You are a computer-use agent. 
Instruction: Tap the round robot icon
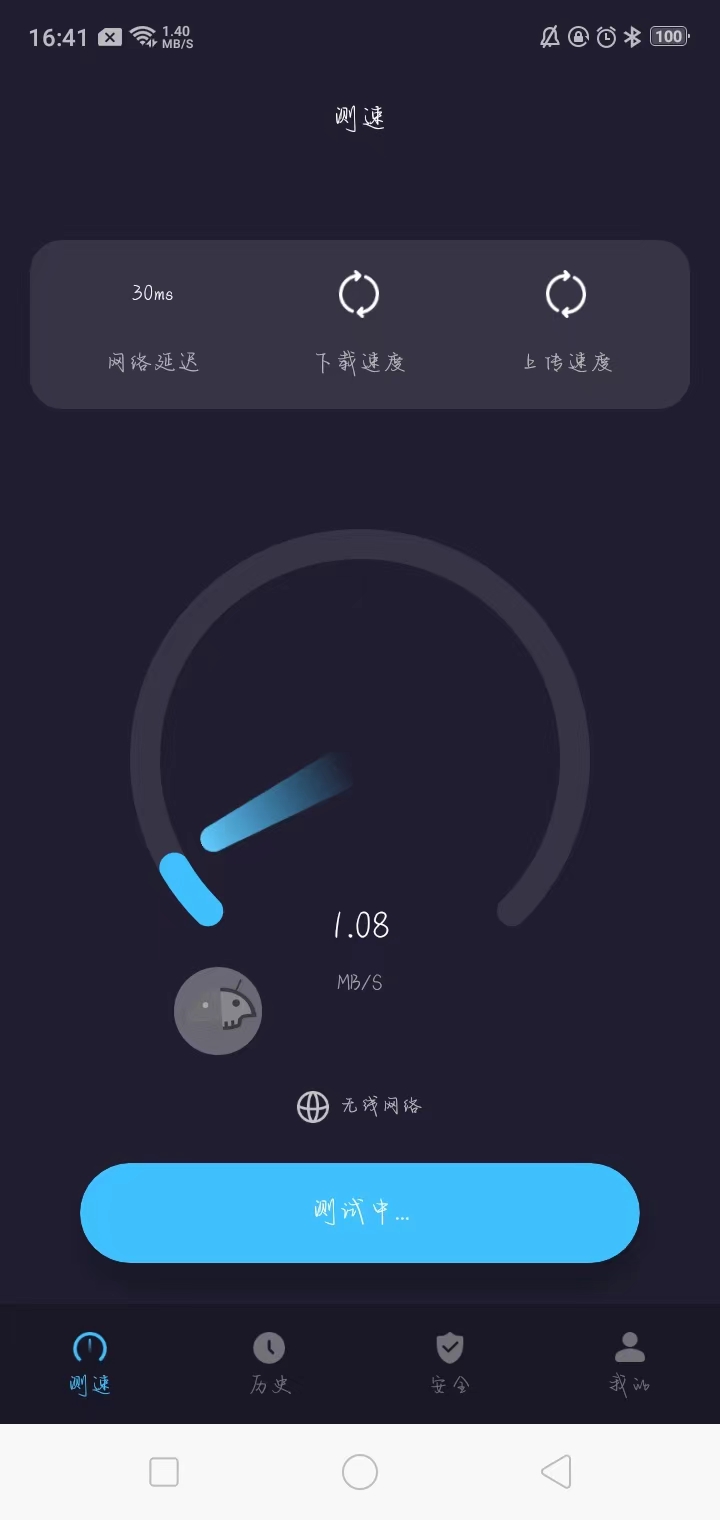[x=218, y=1010]
